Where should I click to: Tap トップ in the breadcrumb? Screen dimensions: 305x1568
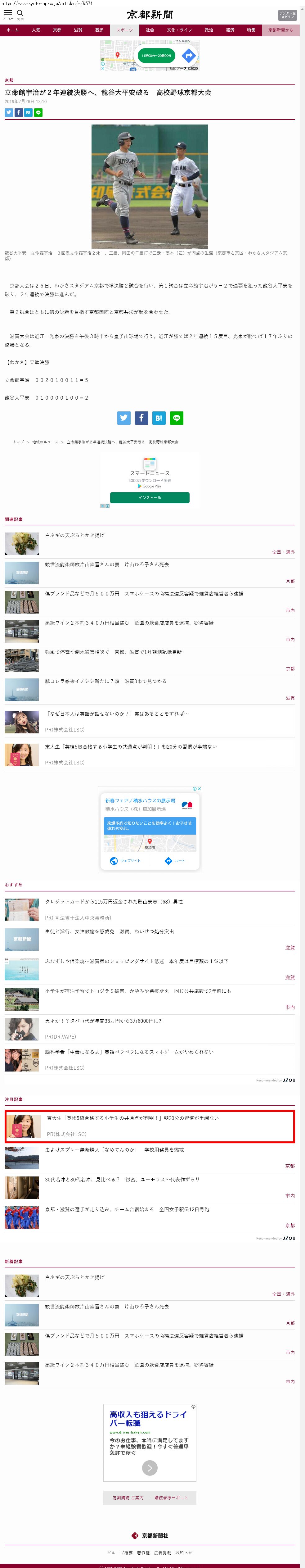coord(18,442)
